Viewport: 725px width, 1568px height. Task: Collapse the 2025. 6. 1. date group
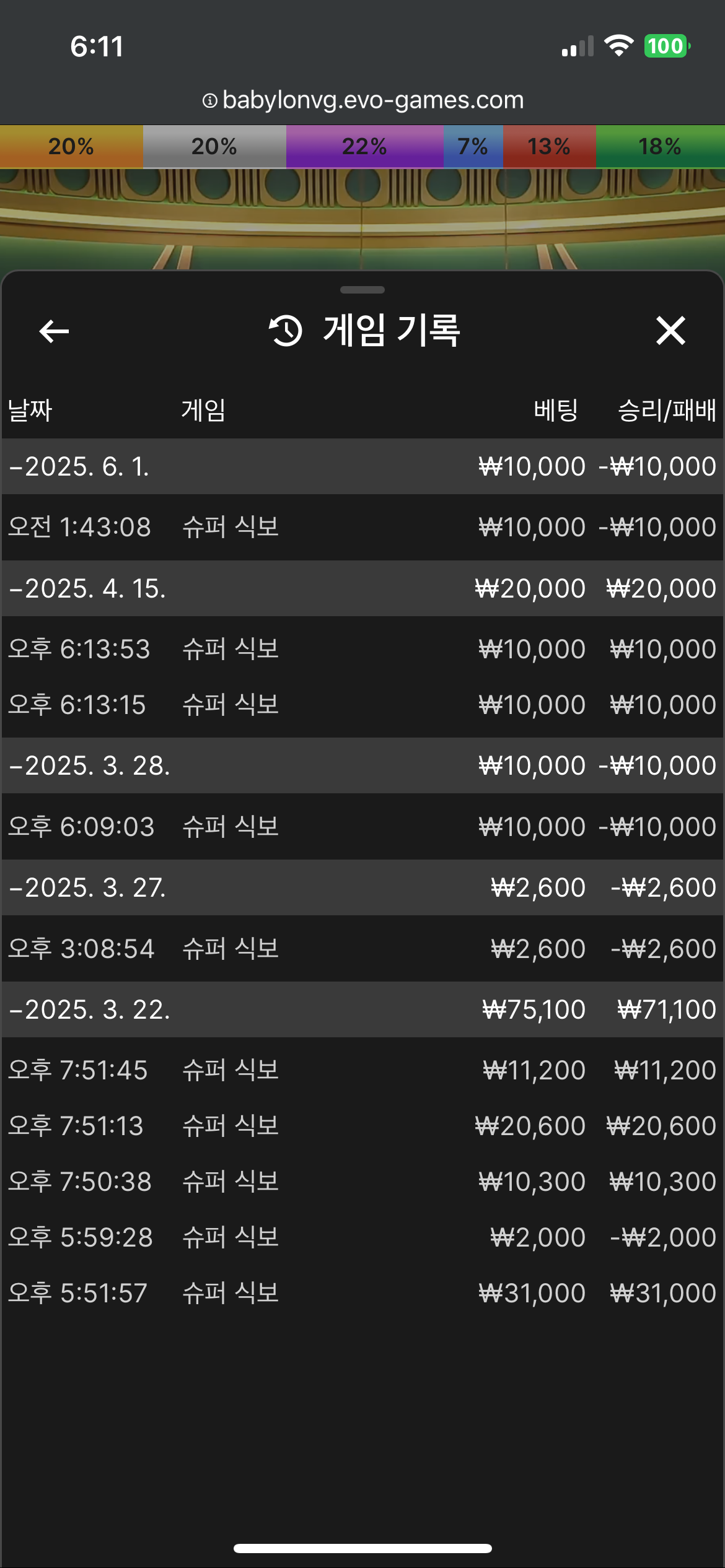coord(362,466)
